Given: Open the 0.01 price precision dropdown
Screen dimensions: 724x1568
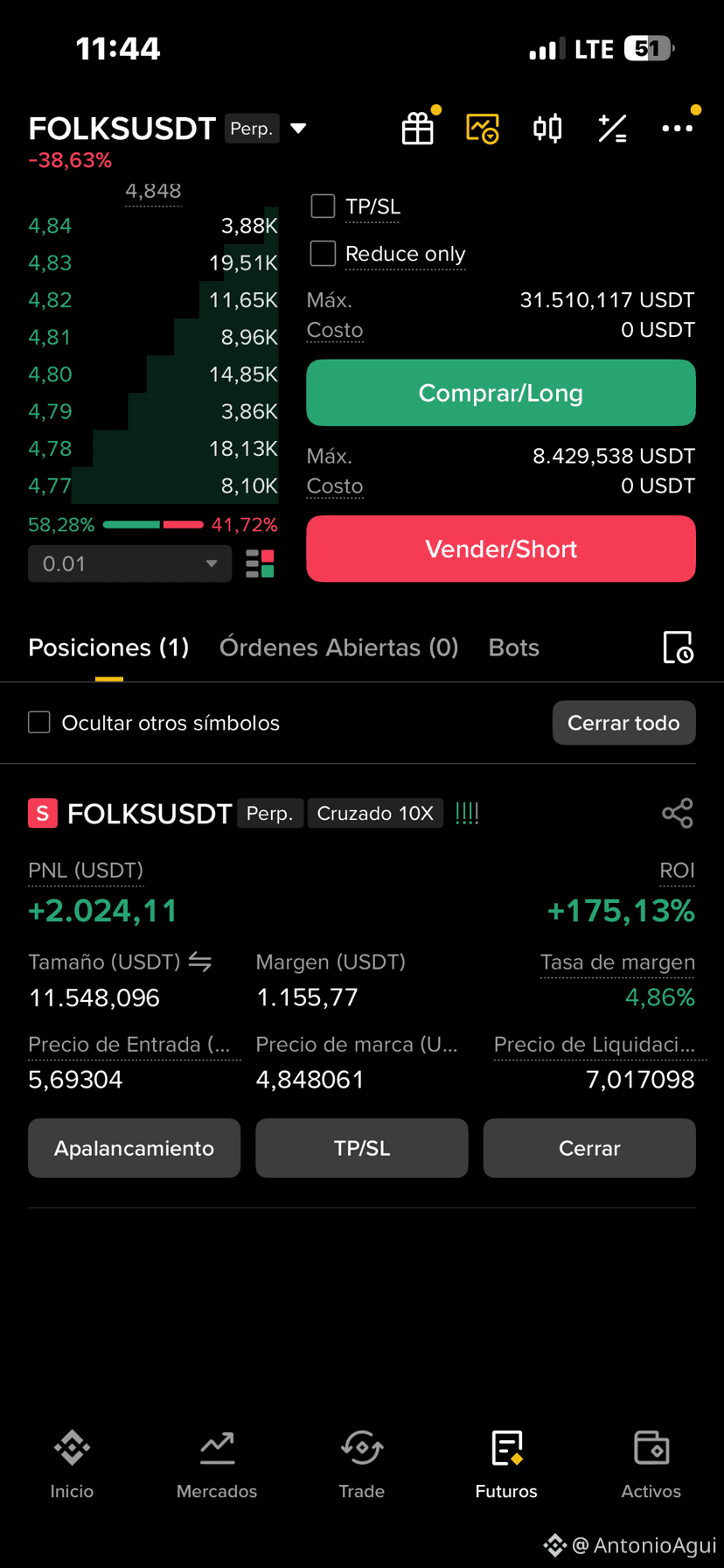Looking at the screenshot, I should coord(129,563).
